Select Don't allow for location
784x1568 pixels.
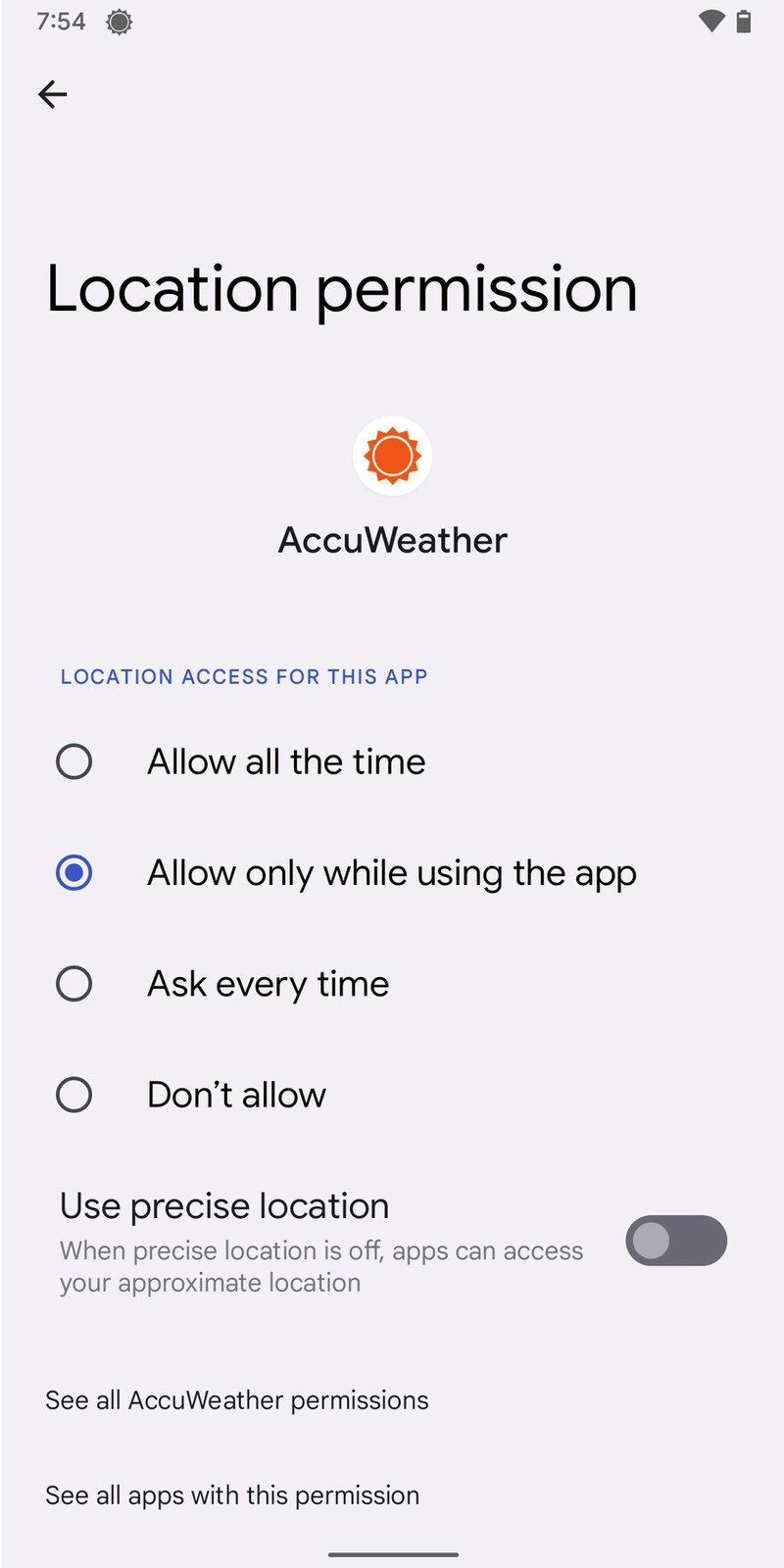pyautogui.click(x=392, y=1094)
